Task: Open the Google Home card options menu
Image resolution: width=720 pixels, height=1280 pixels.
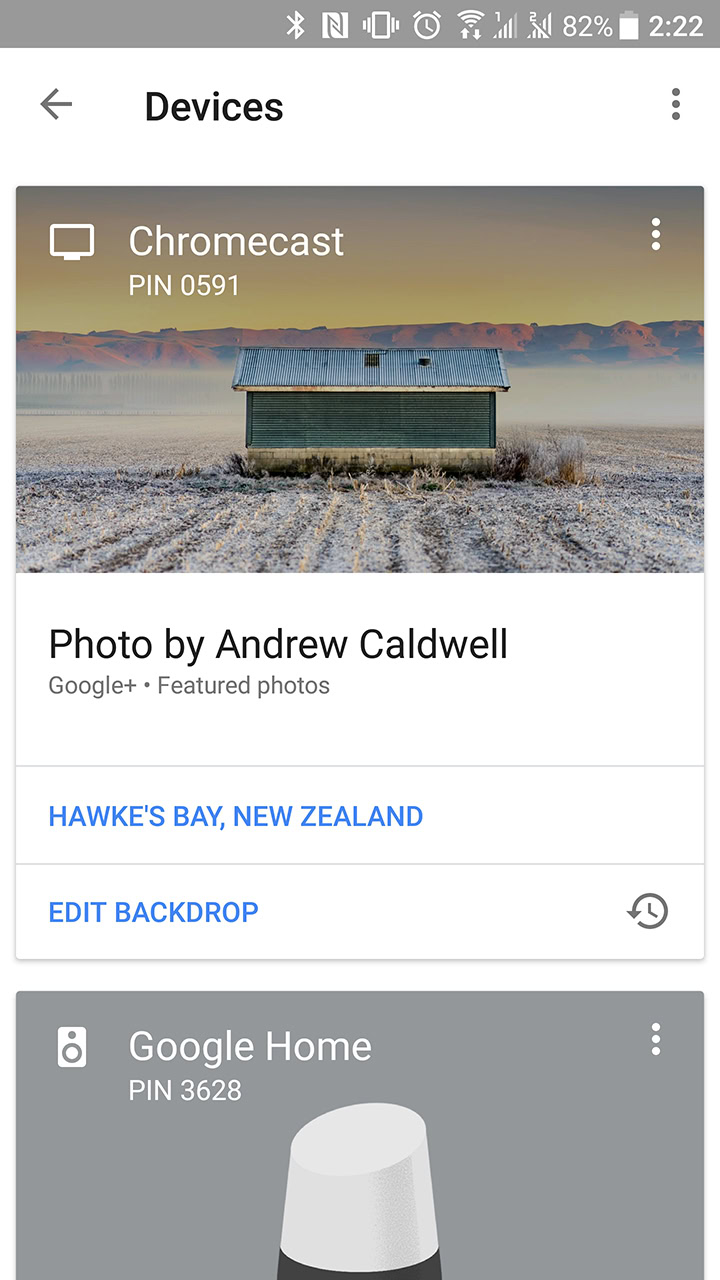Action: pyautogui.click(x=656, y=1040)
